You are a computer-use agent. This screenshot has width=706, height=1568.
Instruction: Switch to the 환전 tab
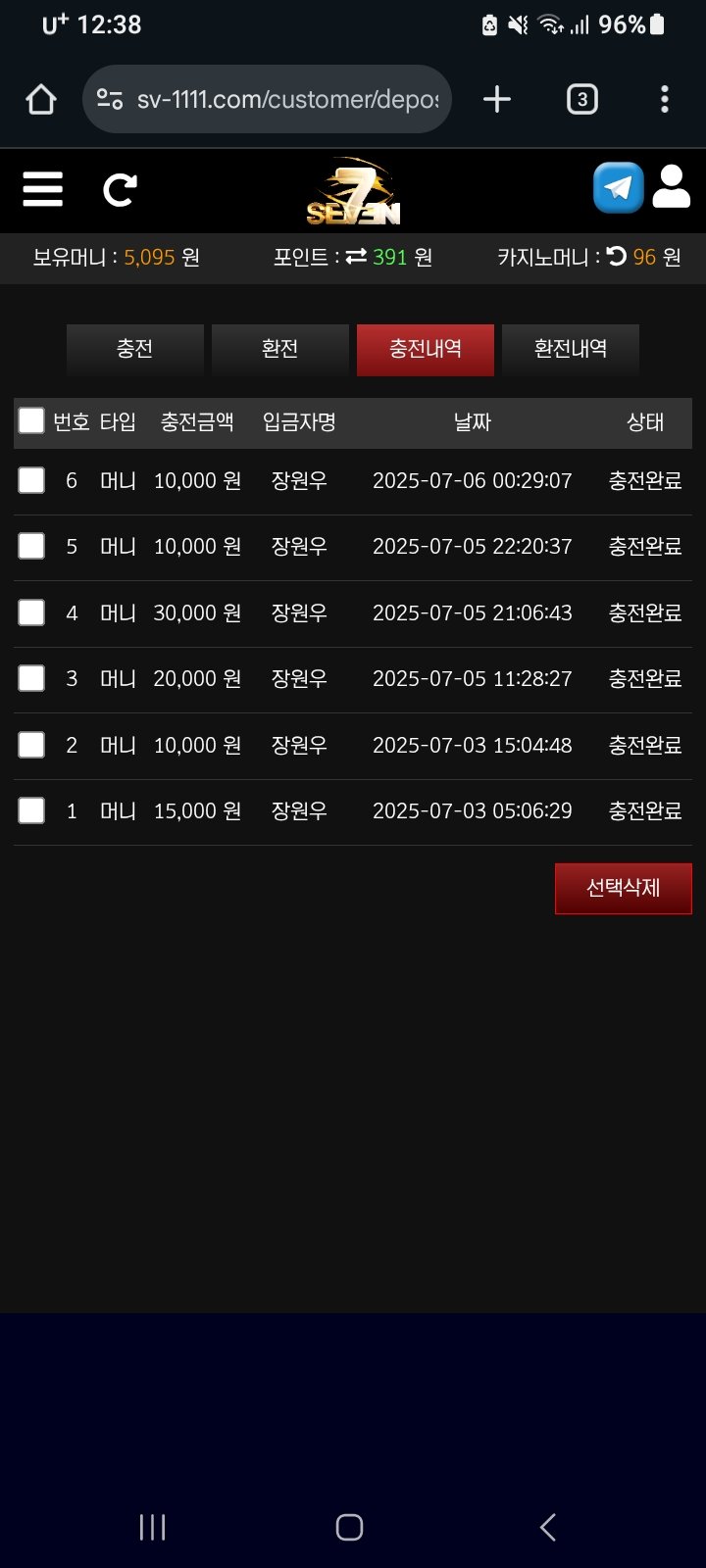(x=280, y=349)
